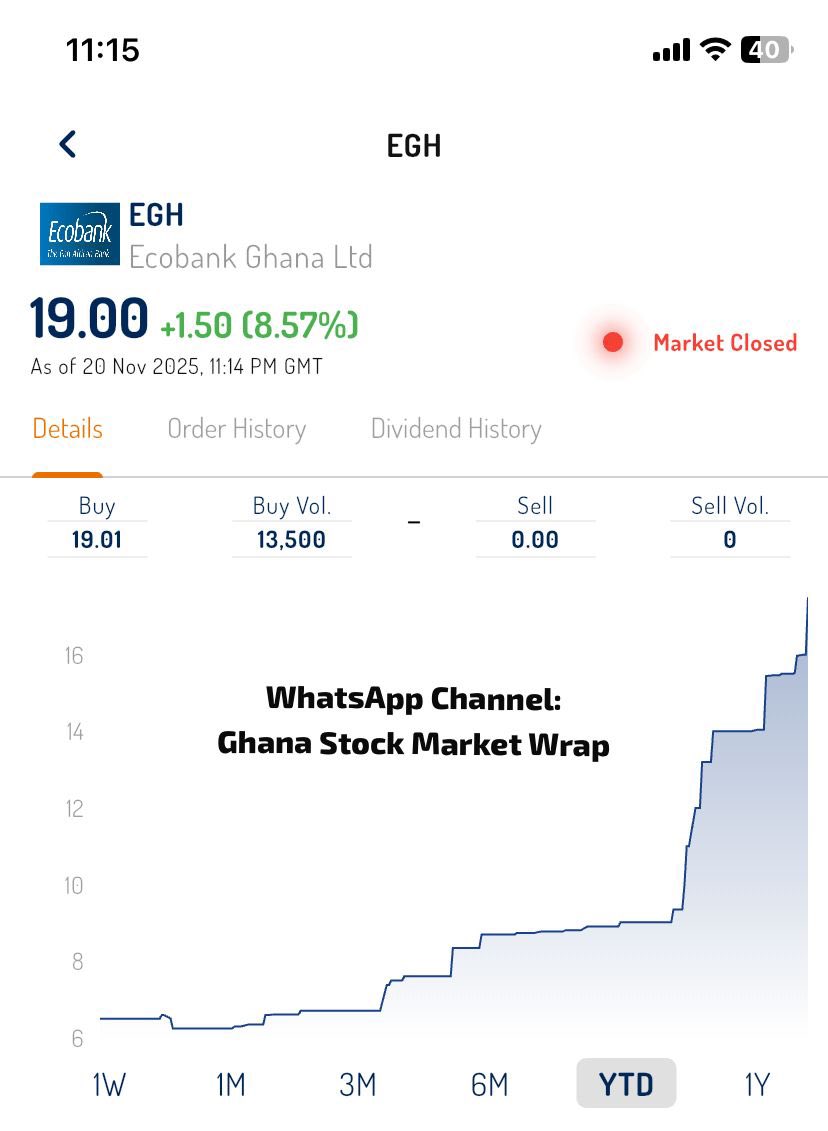
Task: Open the Dividend History tab
Action: coord(456,429)
